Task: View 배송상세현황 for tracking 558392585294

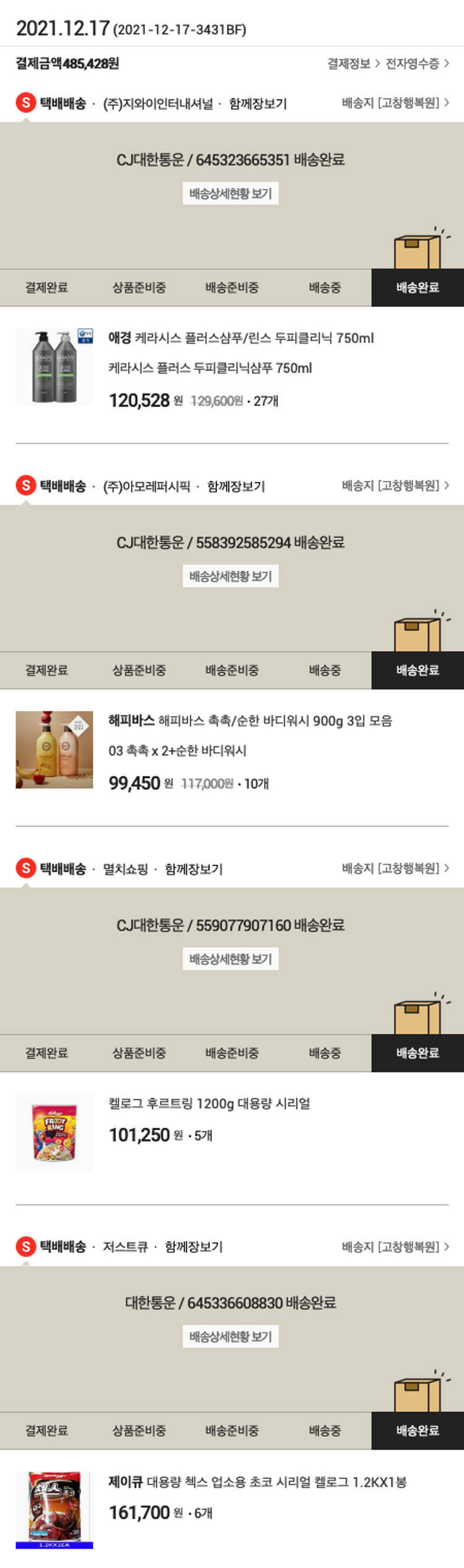Action: tap(230, 576)
